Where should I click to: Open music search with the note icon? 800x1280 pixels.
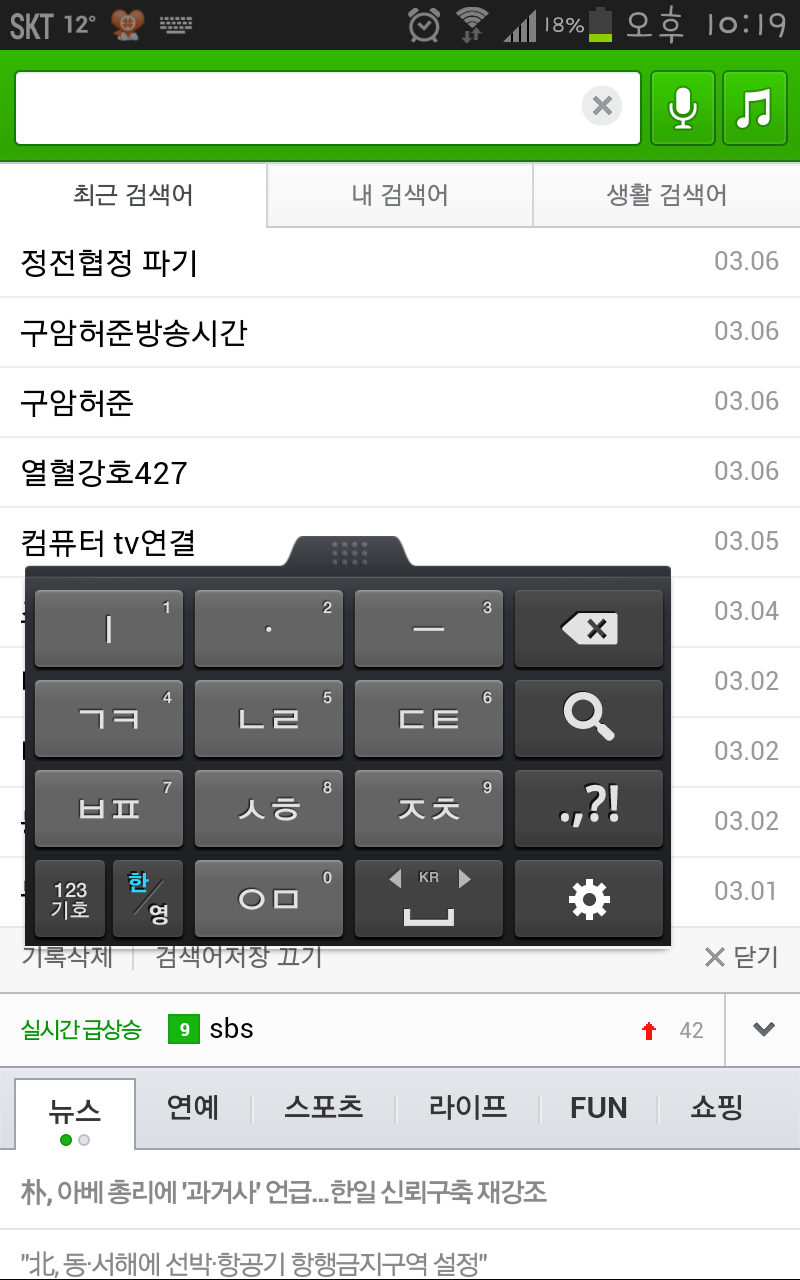(x=755, y=107)
